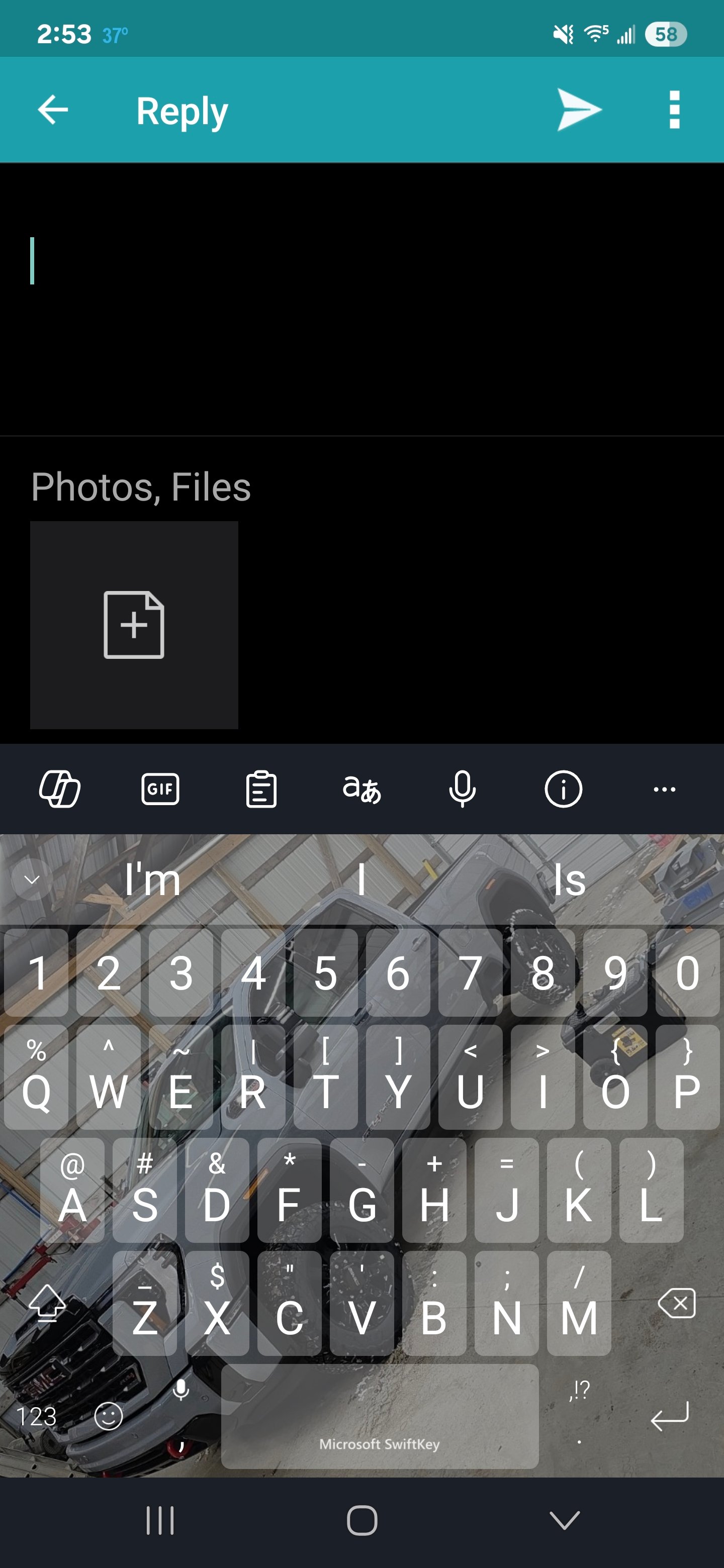Send the reply
Screen dimensions: 724x1568
click(x=579, y=110)
